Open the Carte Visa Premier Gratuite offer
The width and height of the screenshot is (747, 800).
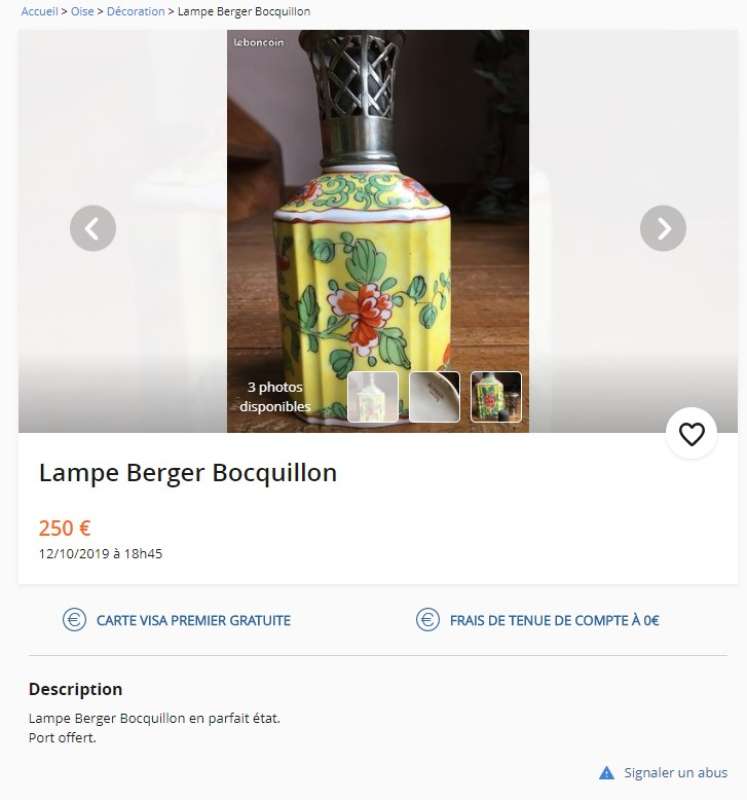[x=193, y=620]
